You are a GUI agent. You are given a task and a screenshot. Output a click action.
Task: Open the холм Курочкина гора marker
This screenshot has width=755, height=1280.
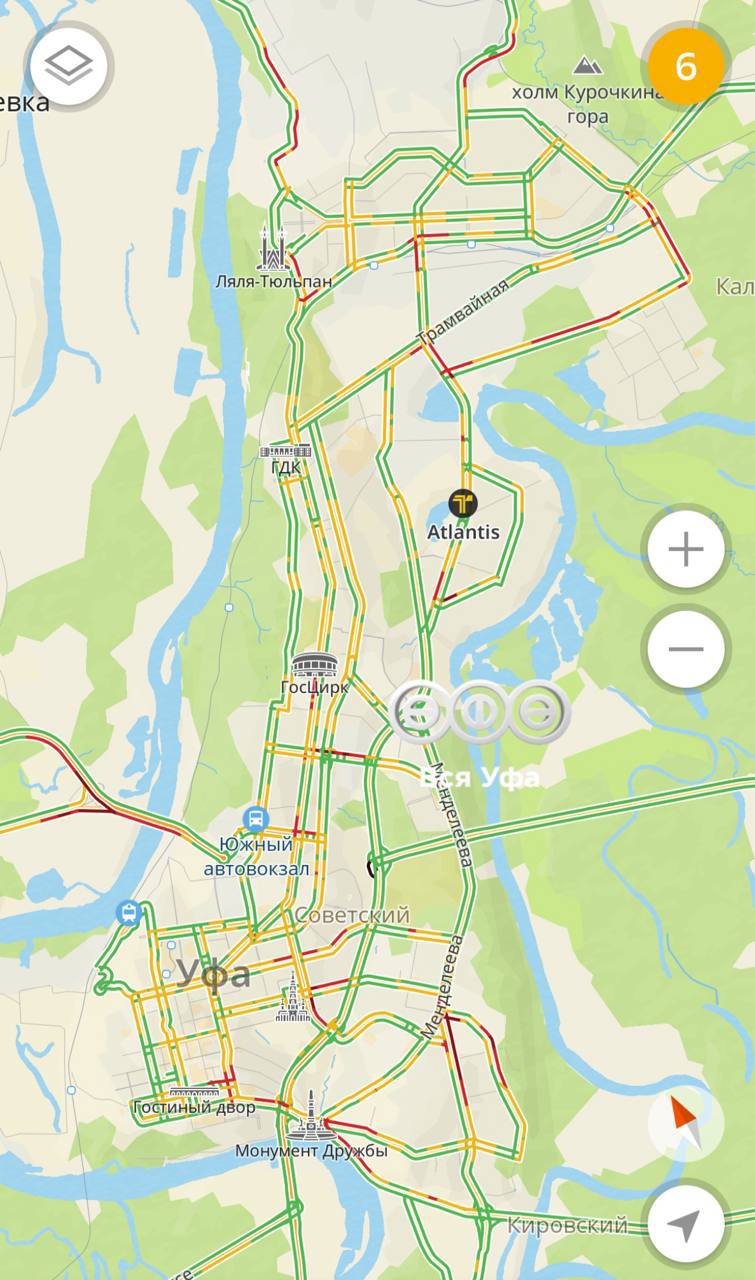coord(587,68)
